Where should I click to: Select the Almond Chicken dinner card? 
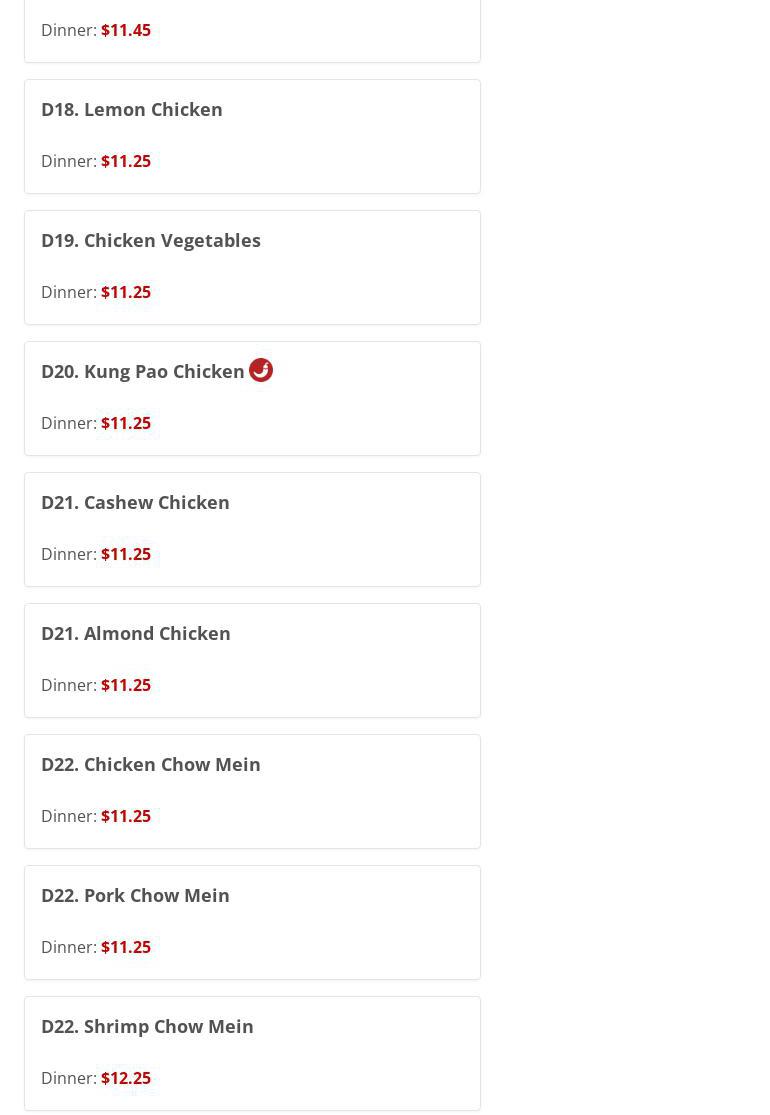point(252,660)
